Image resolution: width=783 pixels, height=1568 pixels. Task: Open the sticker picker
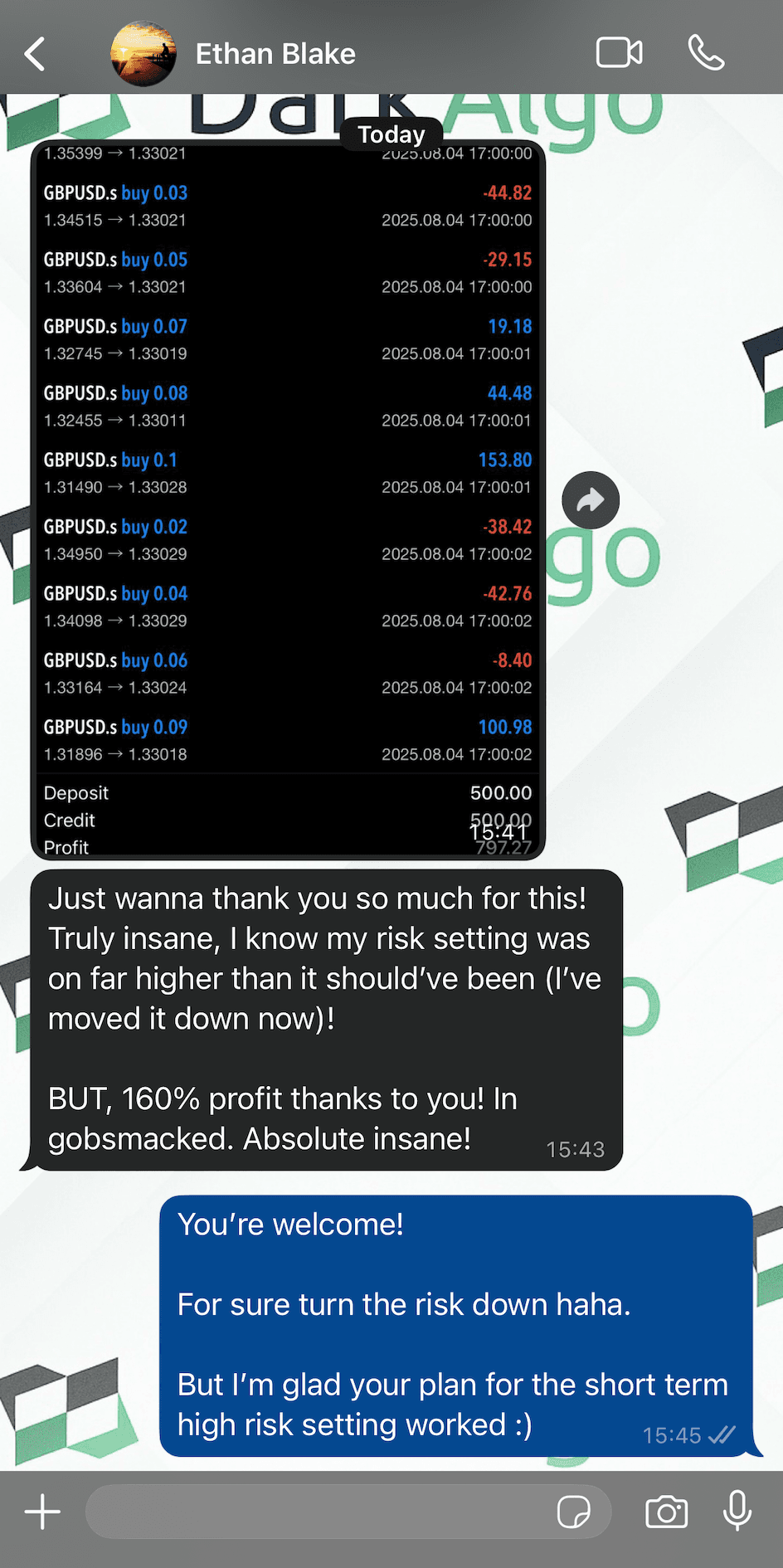tap(573, 1512)
